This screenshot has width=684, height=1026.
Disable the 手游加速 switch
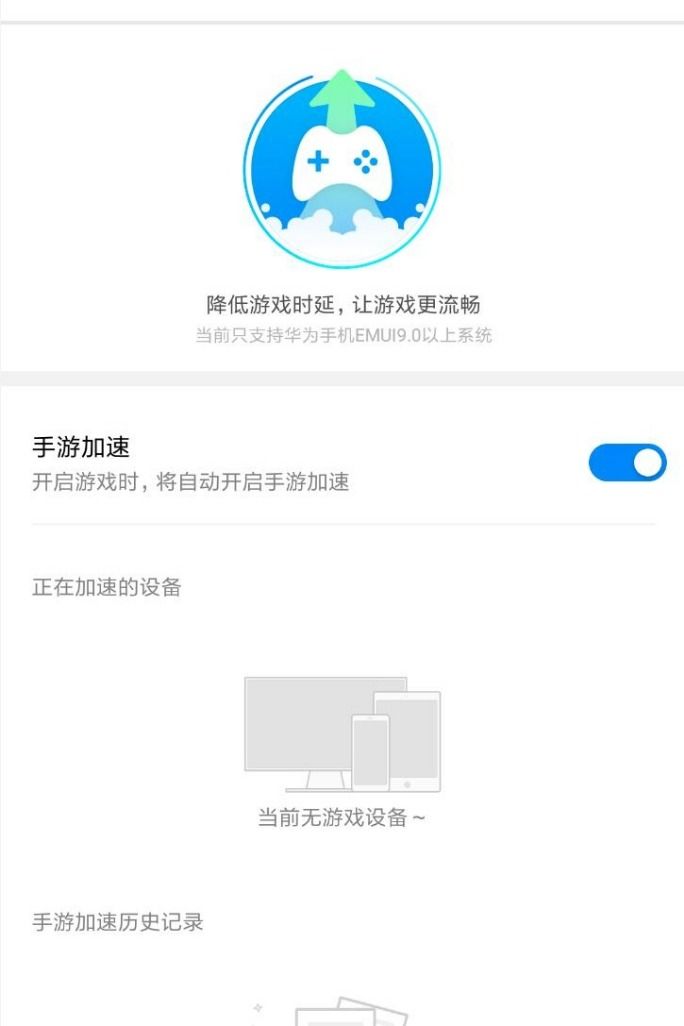tap(627, 463)
